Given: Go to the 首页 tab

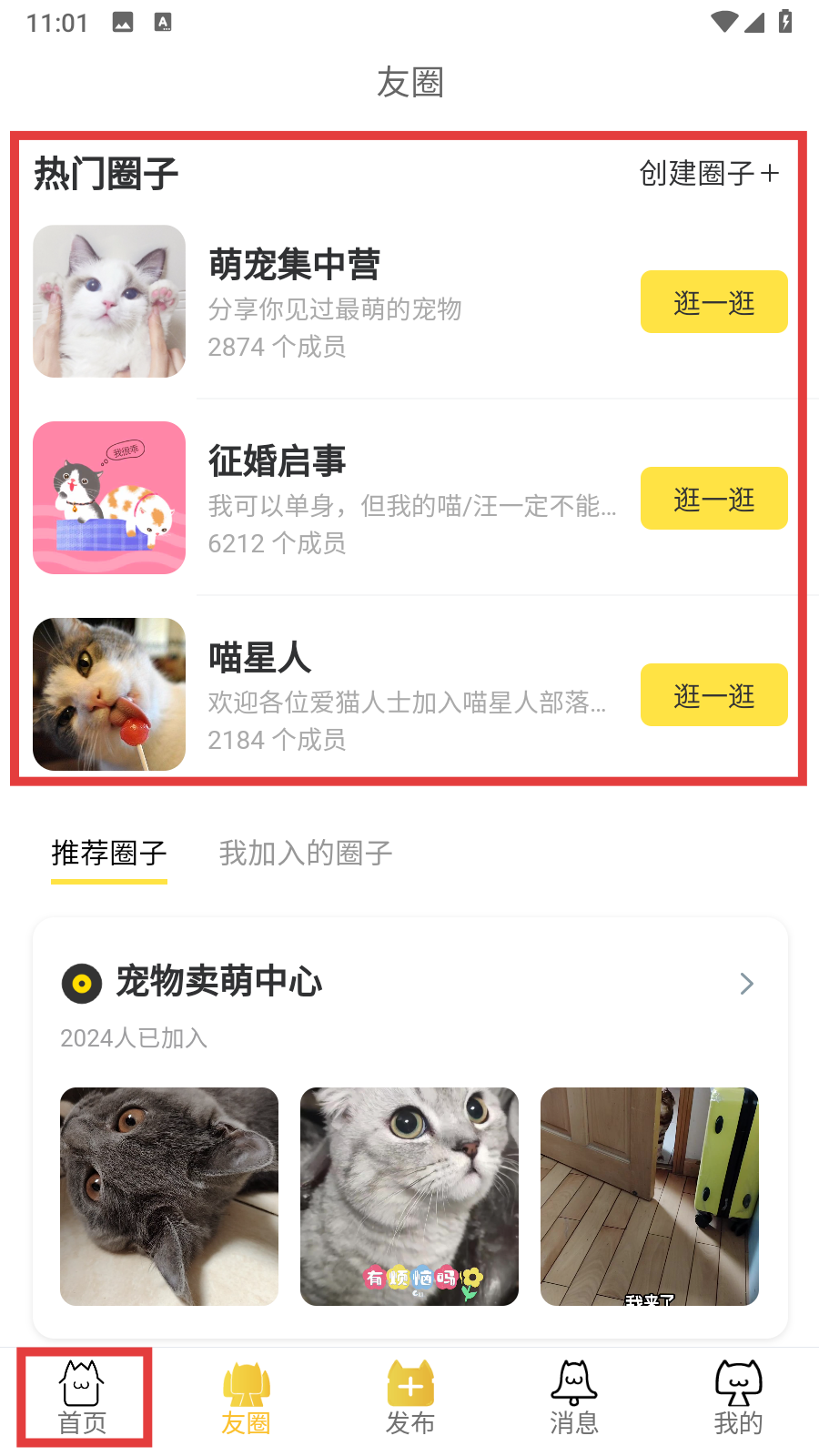Looking at the screenshot, I should pos(83,1399).
